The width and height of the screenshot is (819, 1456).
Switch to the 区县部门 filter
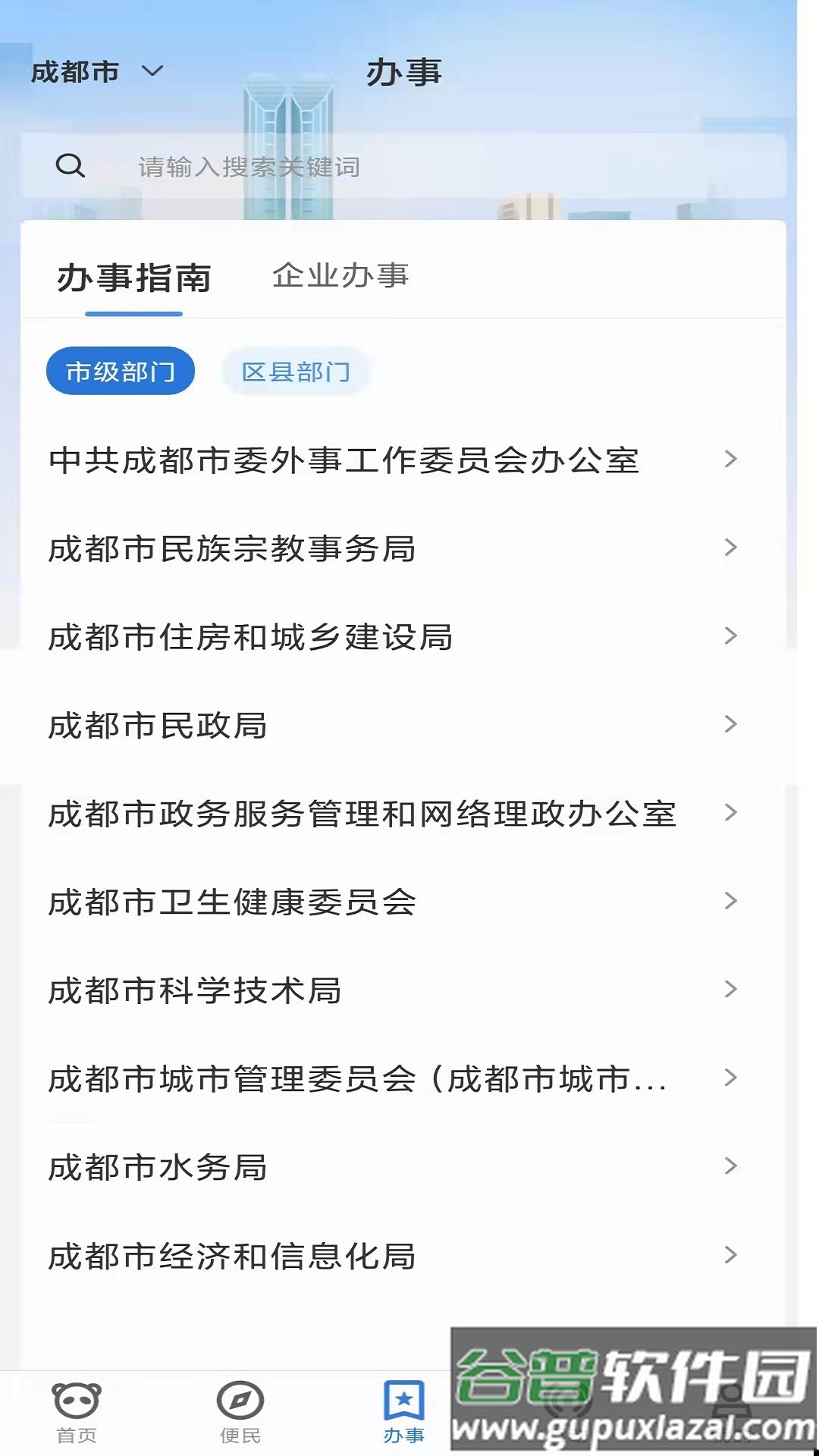tap(295, 371)
